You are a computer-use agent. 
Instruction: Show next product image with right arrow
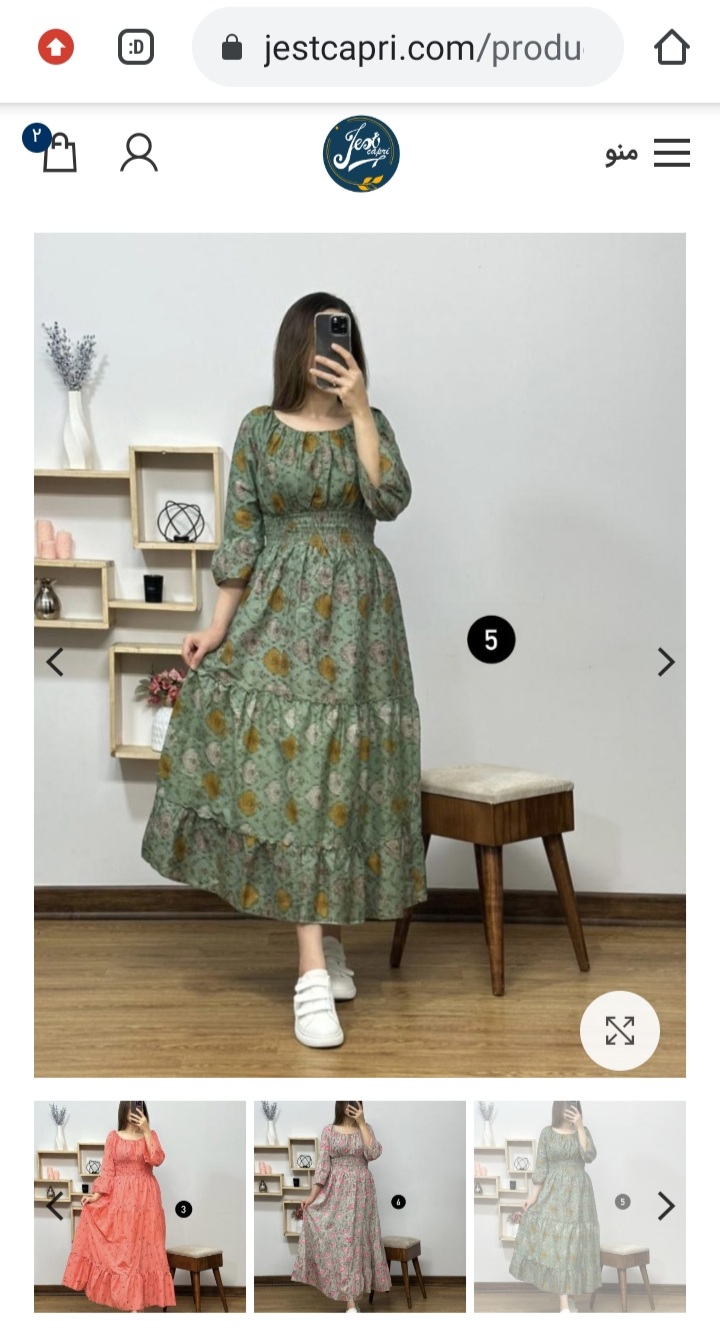point(666,662)
